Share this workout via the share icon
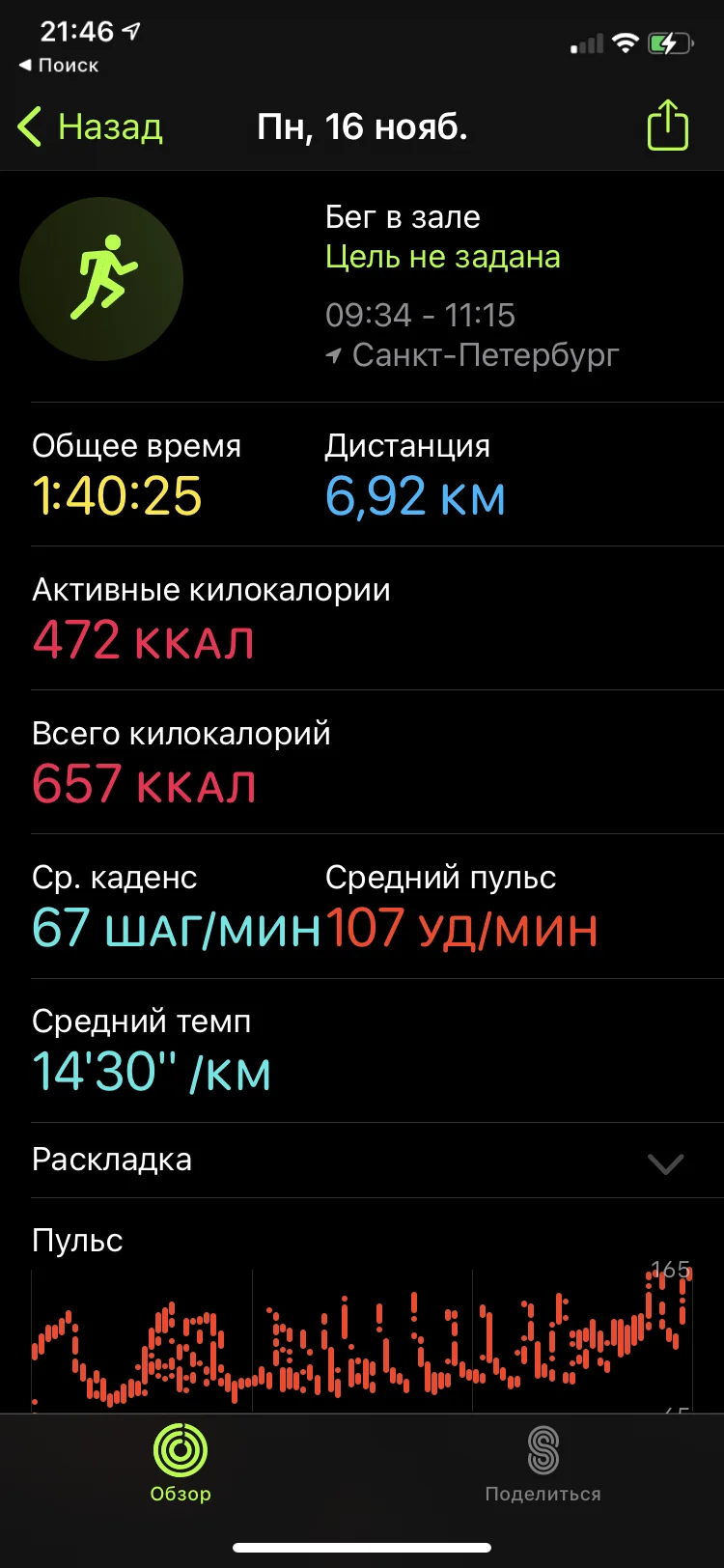Viewport: 724px width, 1568px height. point(667,126)
